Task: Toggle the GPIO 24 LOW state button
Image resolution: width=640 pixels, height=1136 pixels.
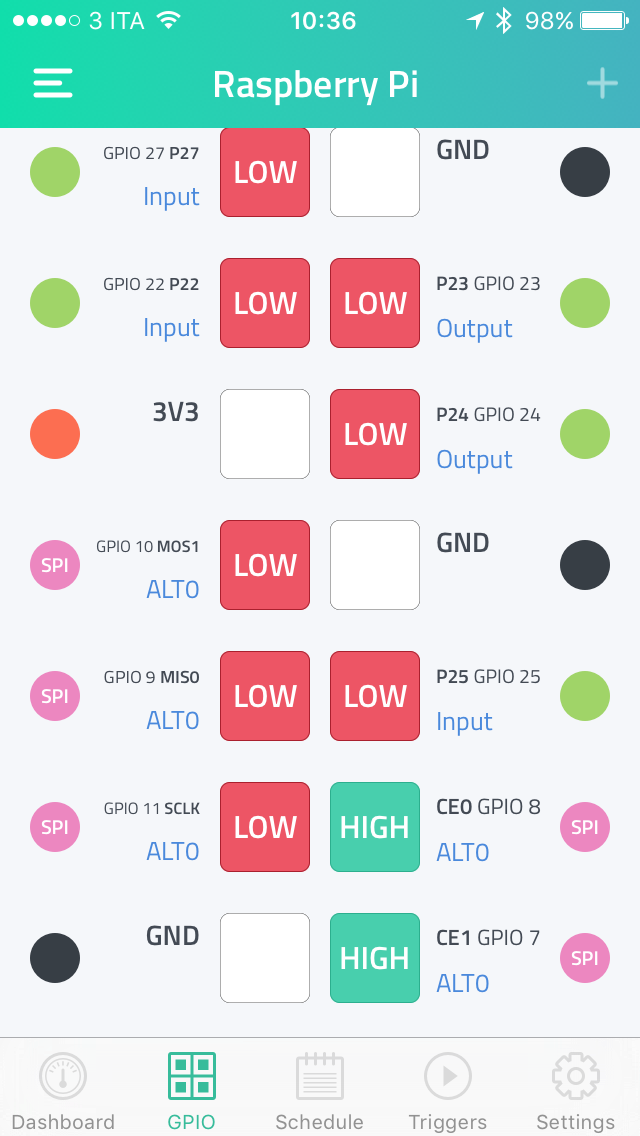Action: click(375, 434)
